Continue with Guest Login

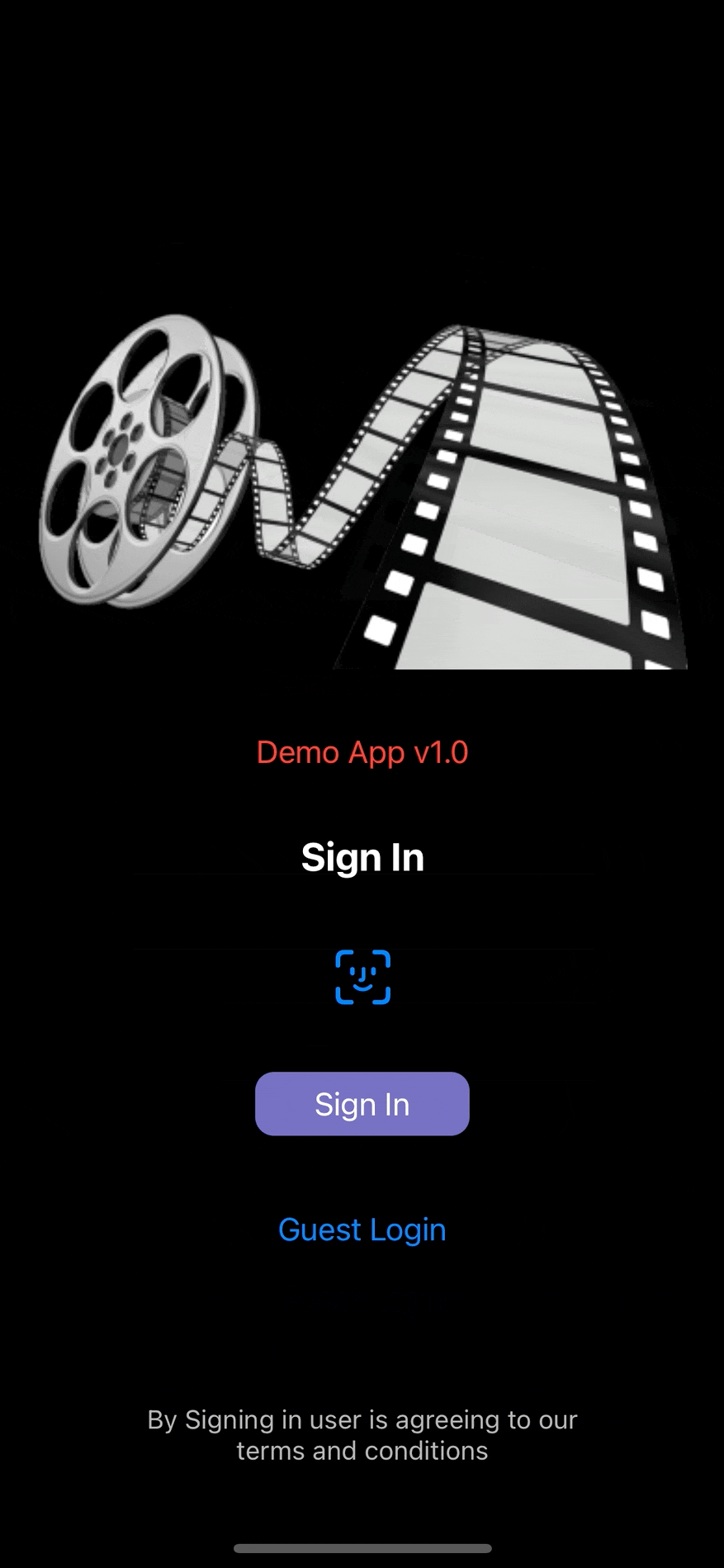362,1229
